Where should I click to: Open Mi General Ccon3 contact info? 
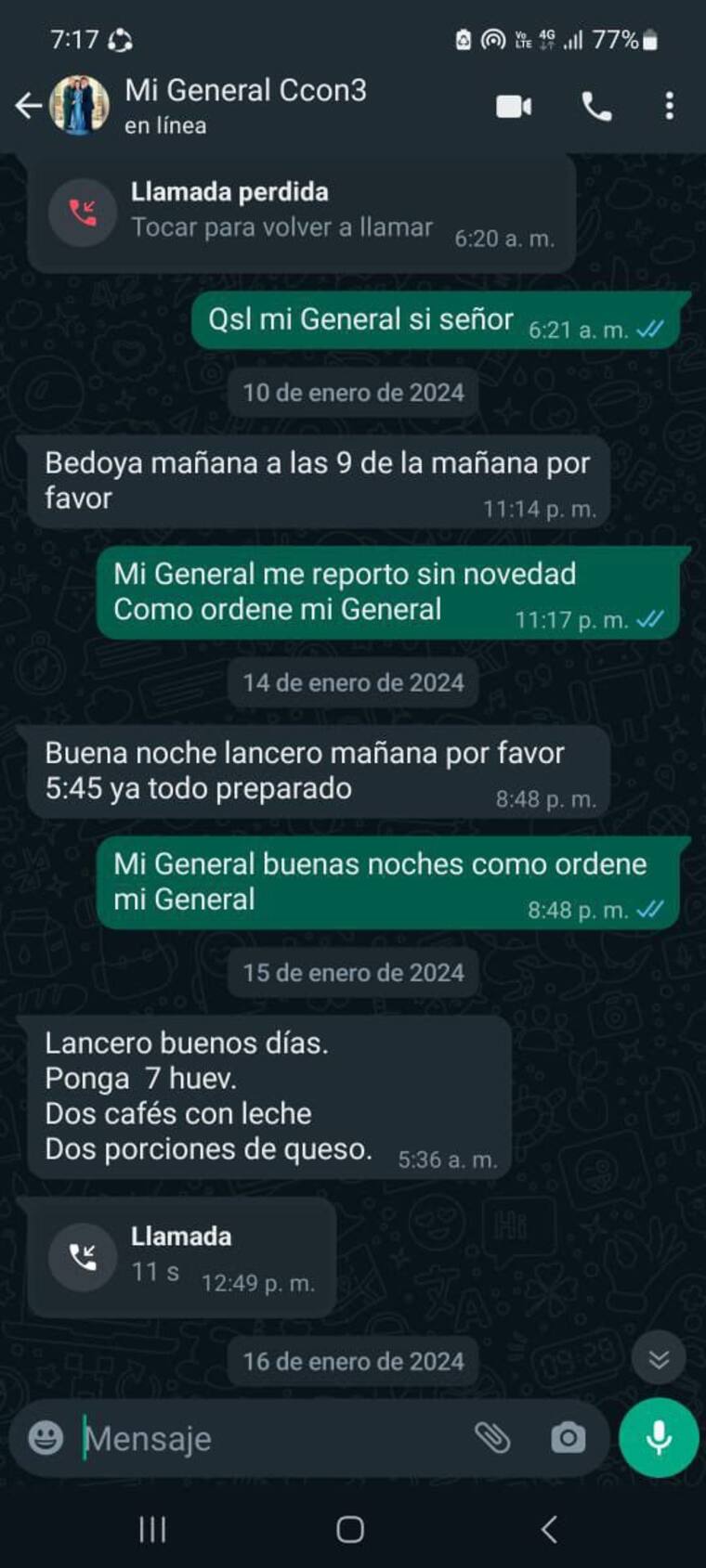(245, 104)
